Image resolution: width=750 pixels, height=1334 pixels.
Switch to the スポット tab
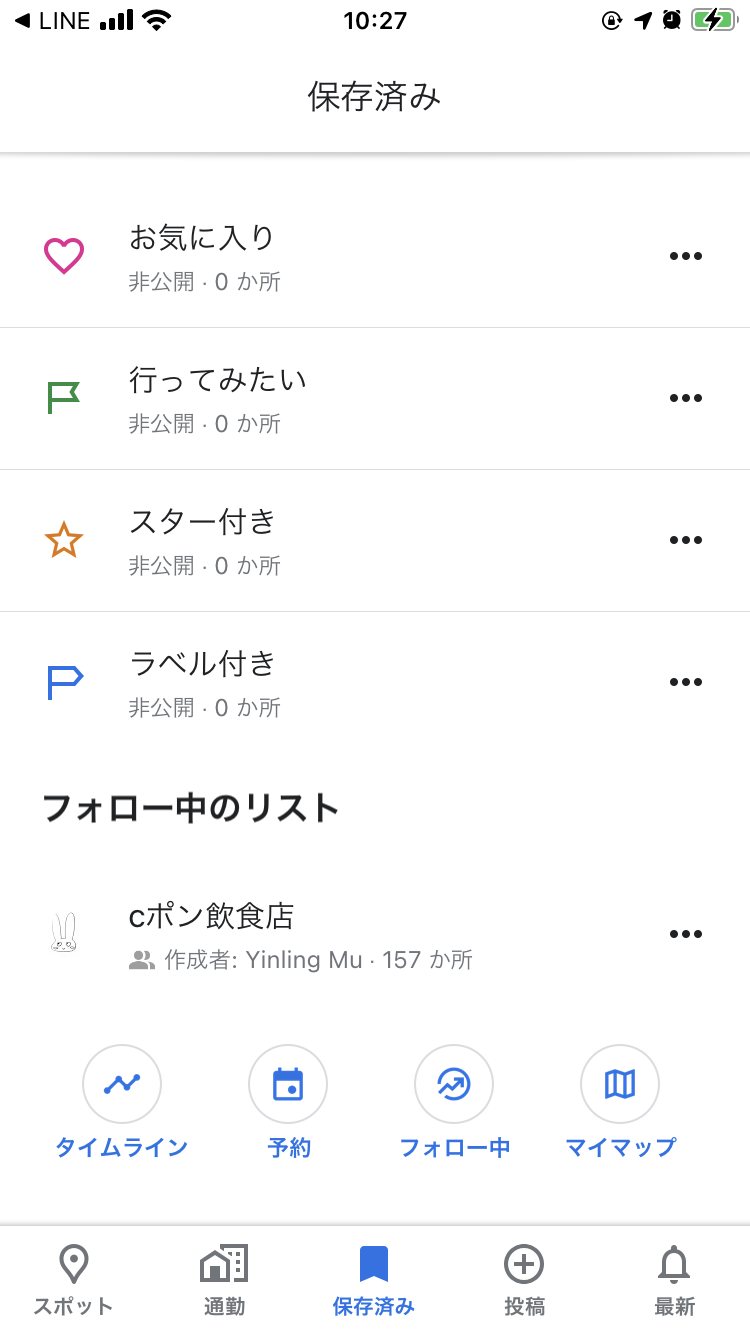[74, 1280]
